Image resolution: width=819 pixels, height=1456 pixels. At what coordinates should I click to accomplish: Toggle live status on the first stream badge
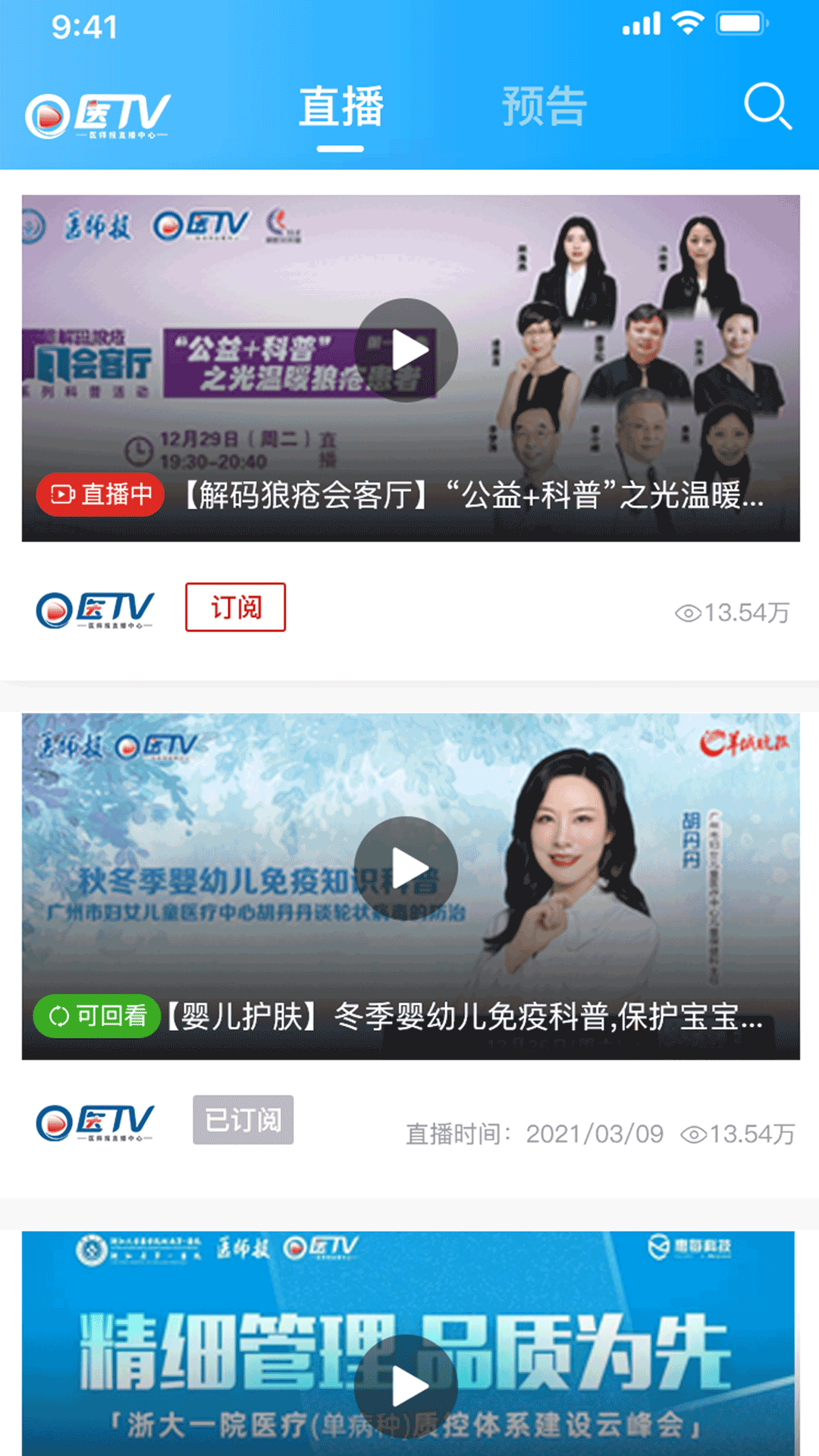coord(99,494)
